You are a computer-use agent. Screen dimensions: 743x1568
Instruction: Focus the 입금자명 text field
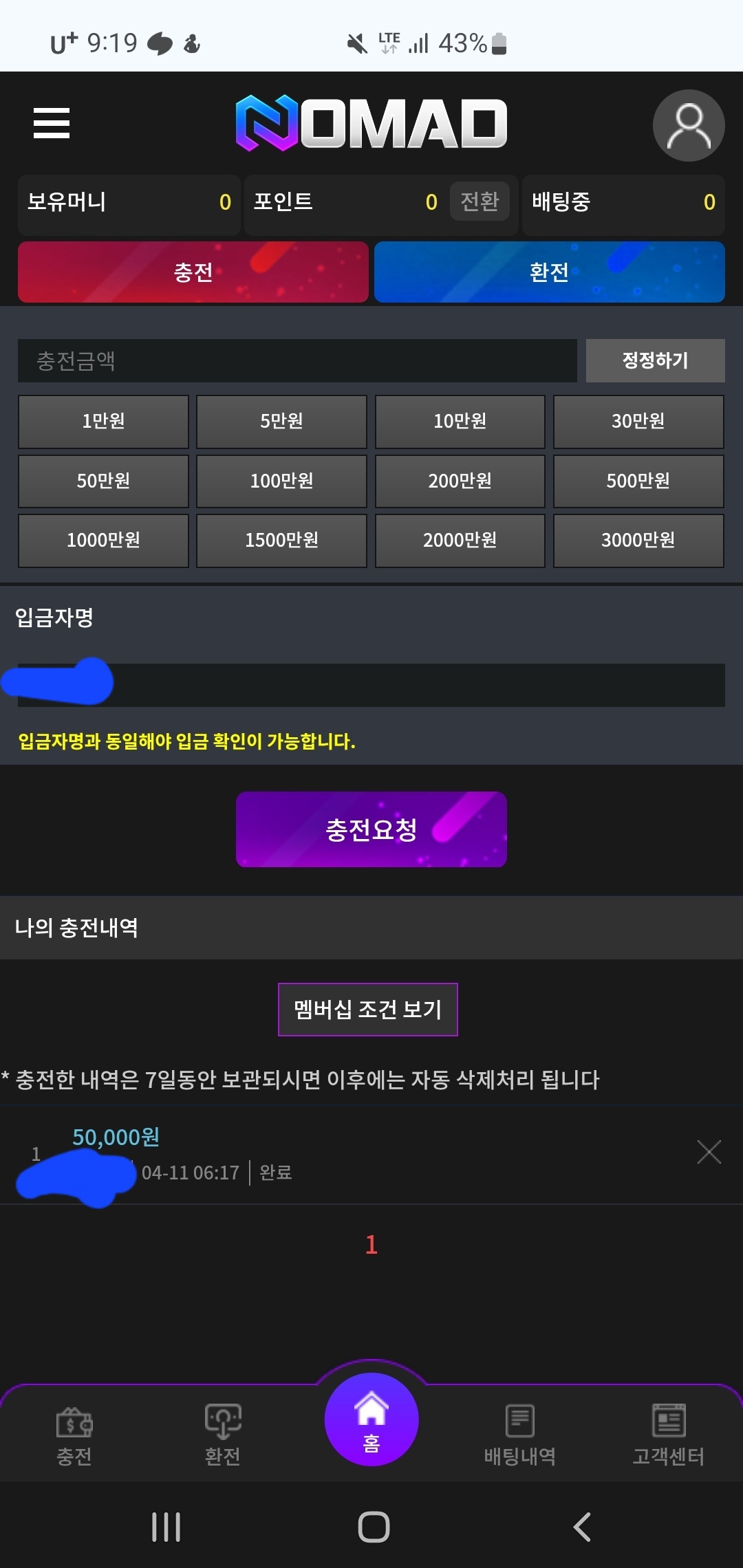click(x=413, y=685)
